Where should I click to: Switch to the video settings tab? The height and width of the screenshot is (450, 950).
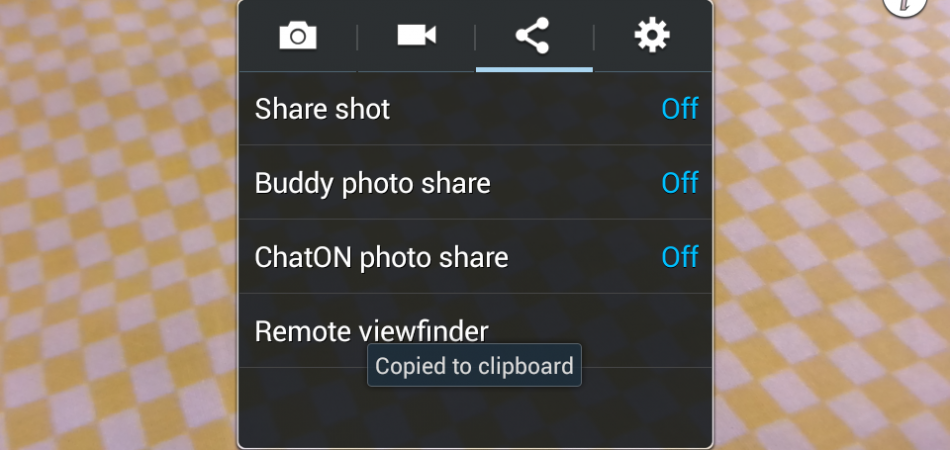(416, 37)
